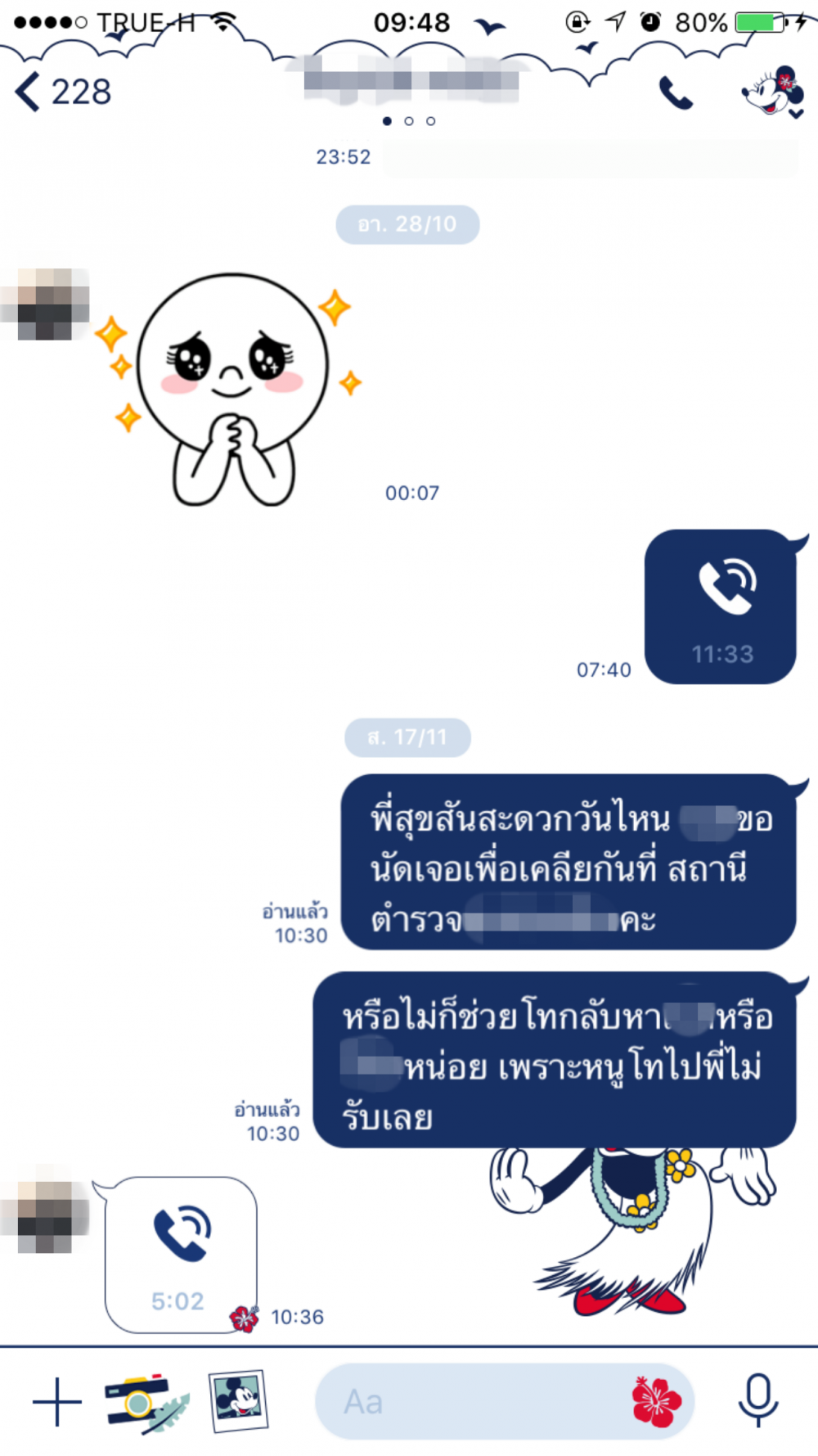Record a voice message with the microphone
The width and height of the screenshot is (818, 1456).
[757, 1401]
